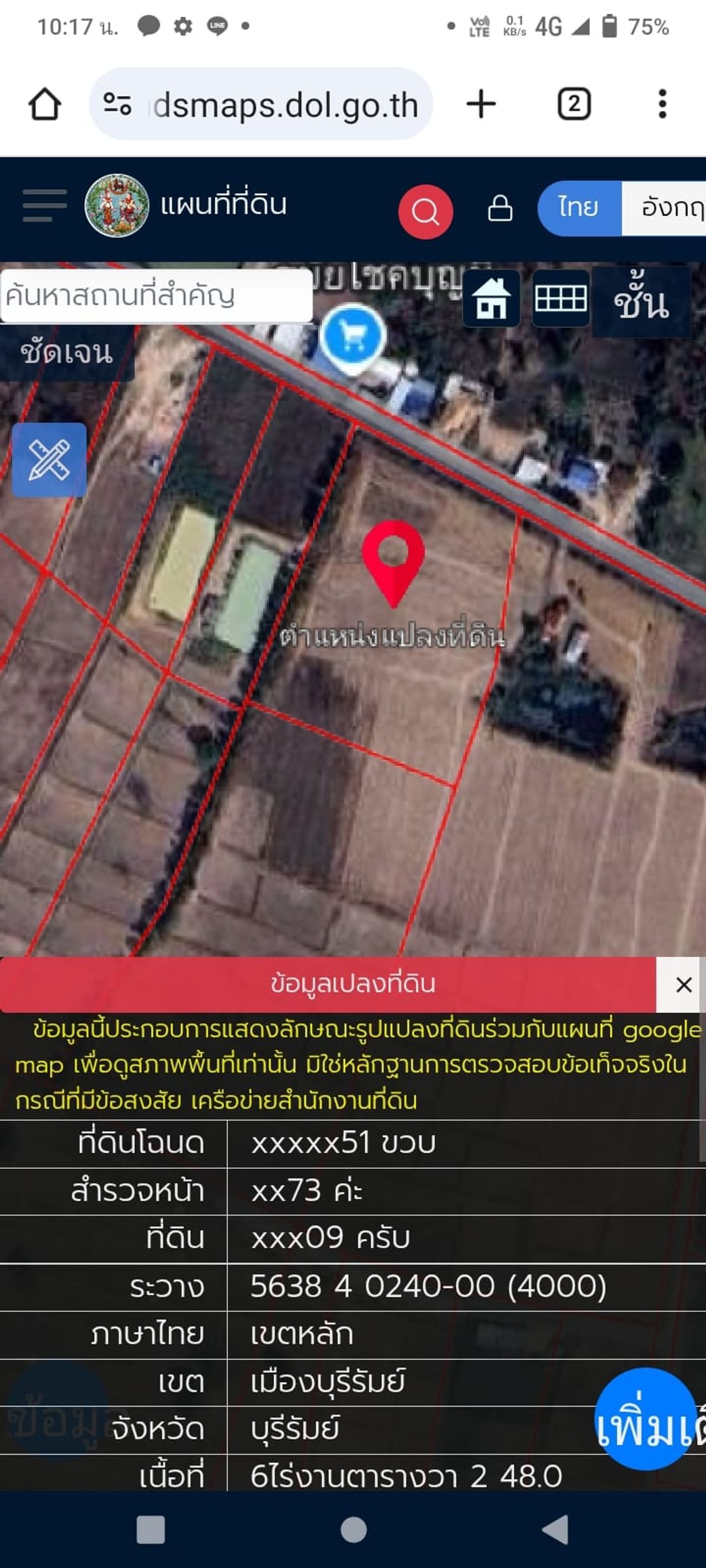Open the browser home page
The width and height of the screenshot is (706, 1568).
tap(45, 104)
